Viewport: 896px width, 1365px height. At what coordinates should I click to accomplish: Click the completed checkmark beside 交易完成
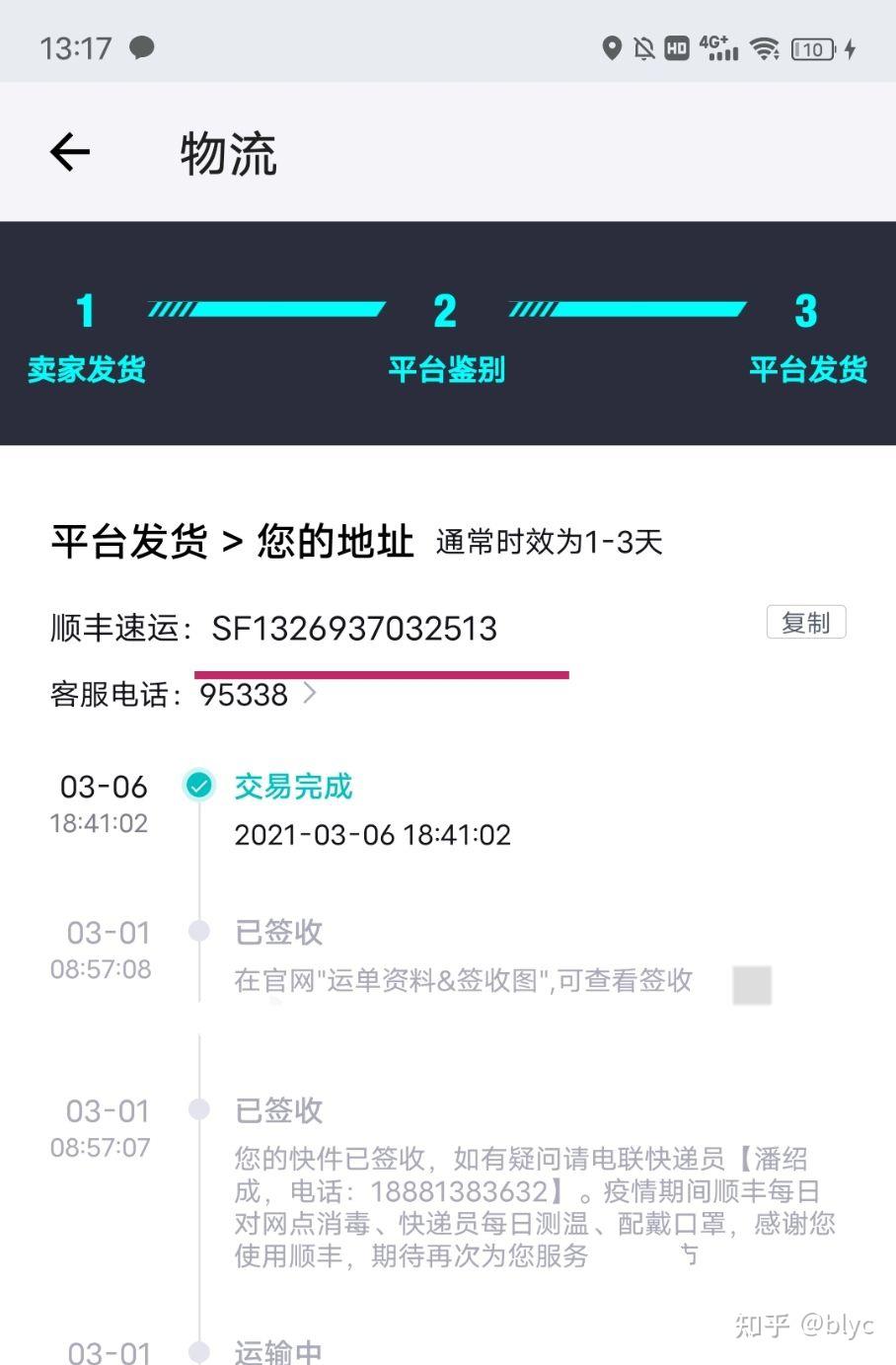[x=199, y=786]
